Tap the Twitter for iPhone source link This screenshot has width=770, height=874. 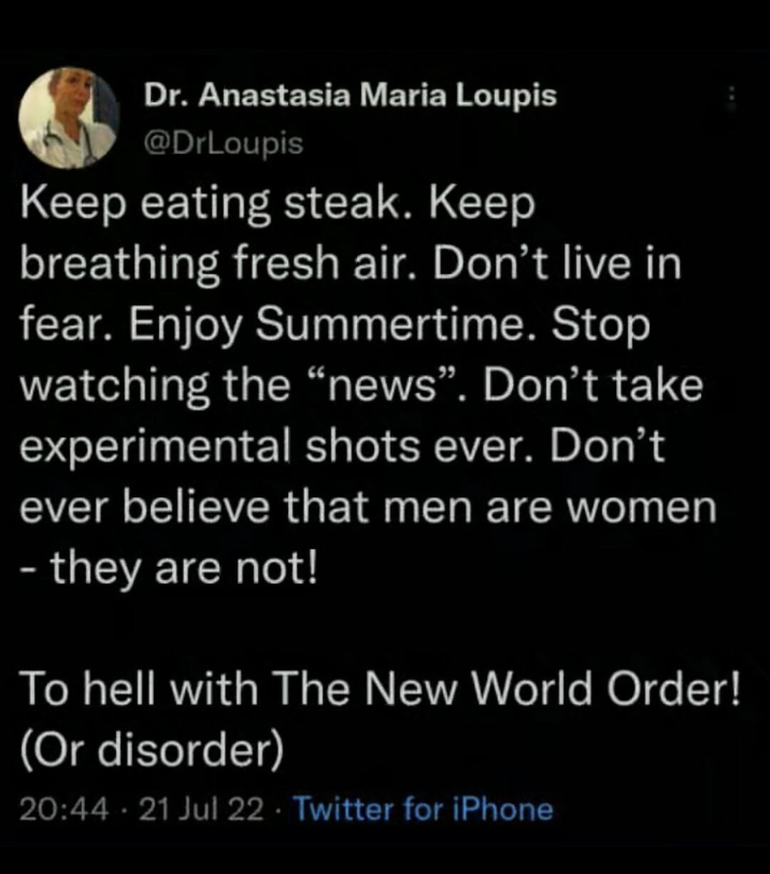click(x=424, y=808)
